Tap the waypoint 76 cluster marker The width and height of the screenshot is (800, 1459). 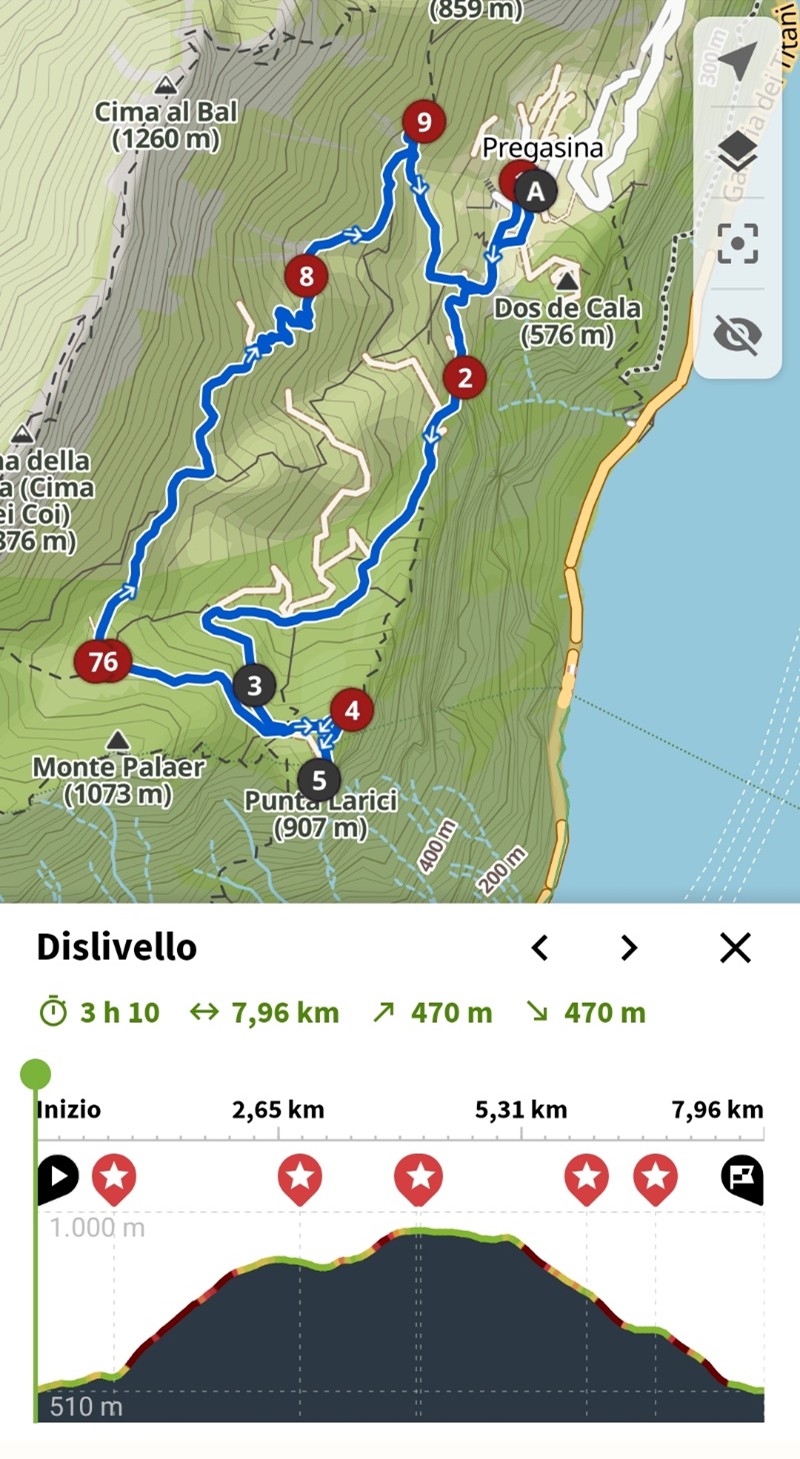click(103, 661)
